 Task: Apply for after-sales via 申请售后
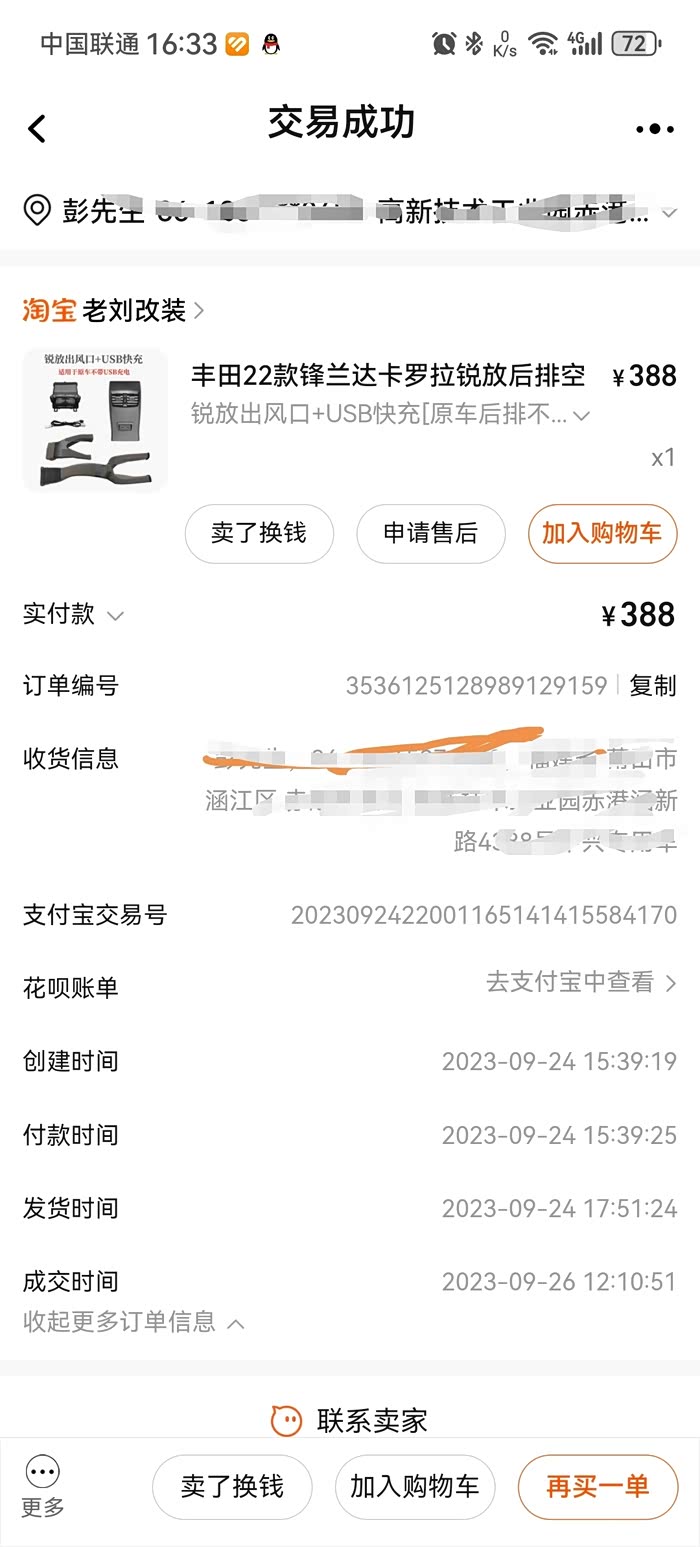tap(430, 533)
